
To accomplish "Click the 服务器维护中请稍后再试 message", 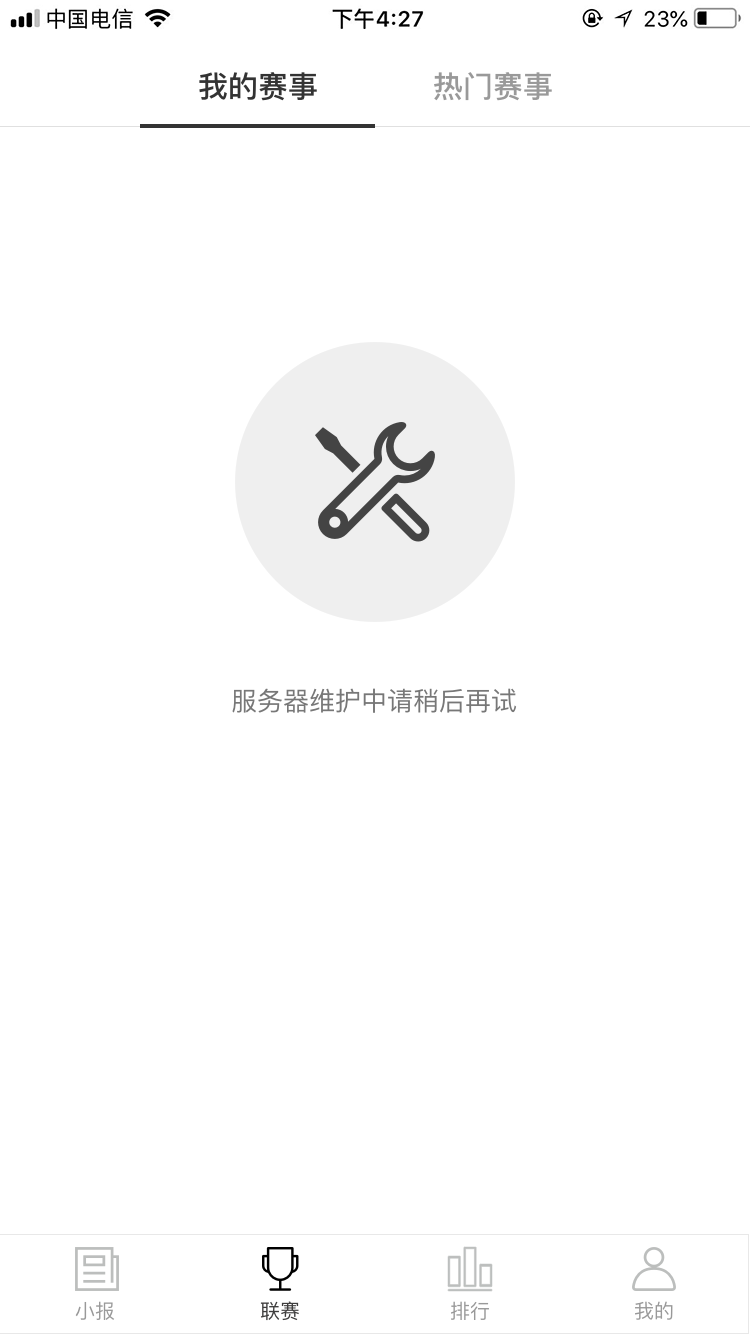I will 375,701.
